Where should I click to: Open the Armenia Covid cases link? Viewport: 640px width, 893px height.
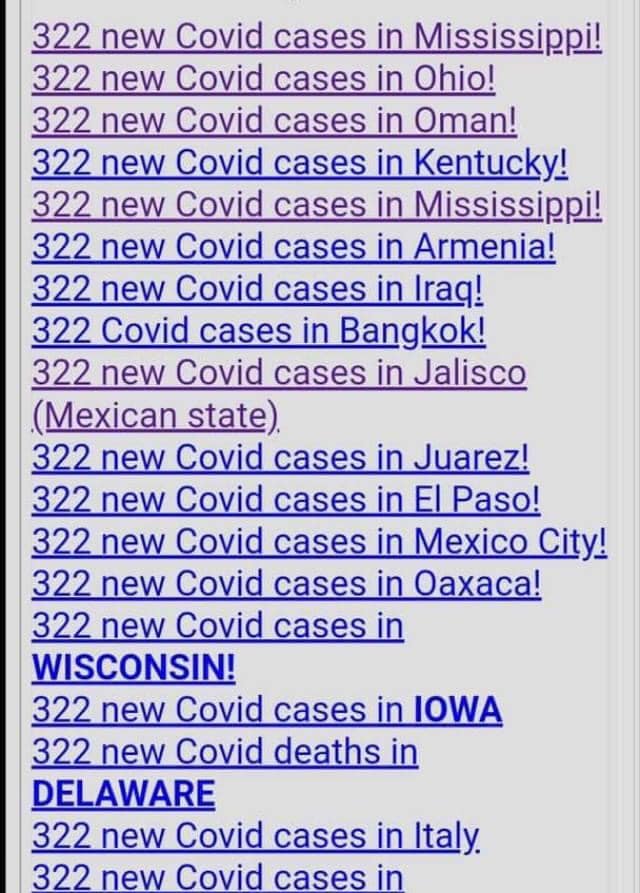(x=293, y=246)
